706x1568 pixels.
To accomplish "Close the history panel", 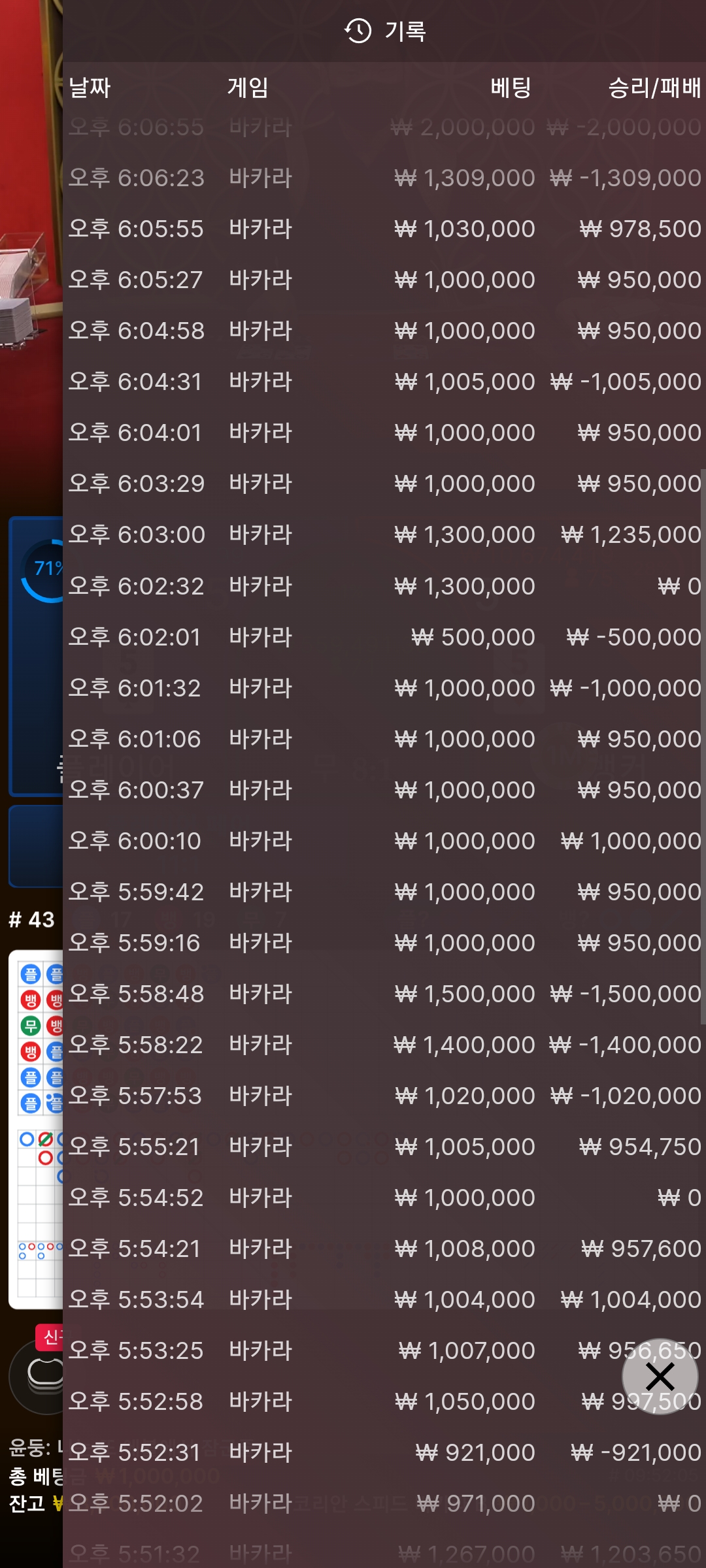I will [x=660, y=1377].
